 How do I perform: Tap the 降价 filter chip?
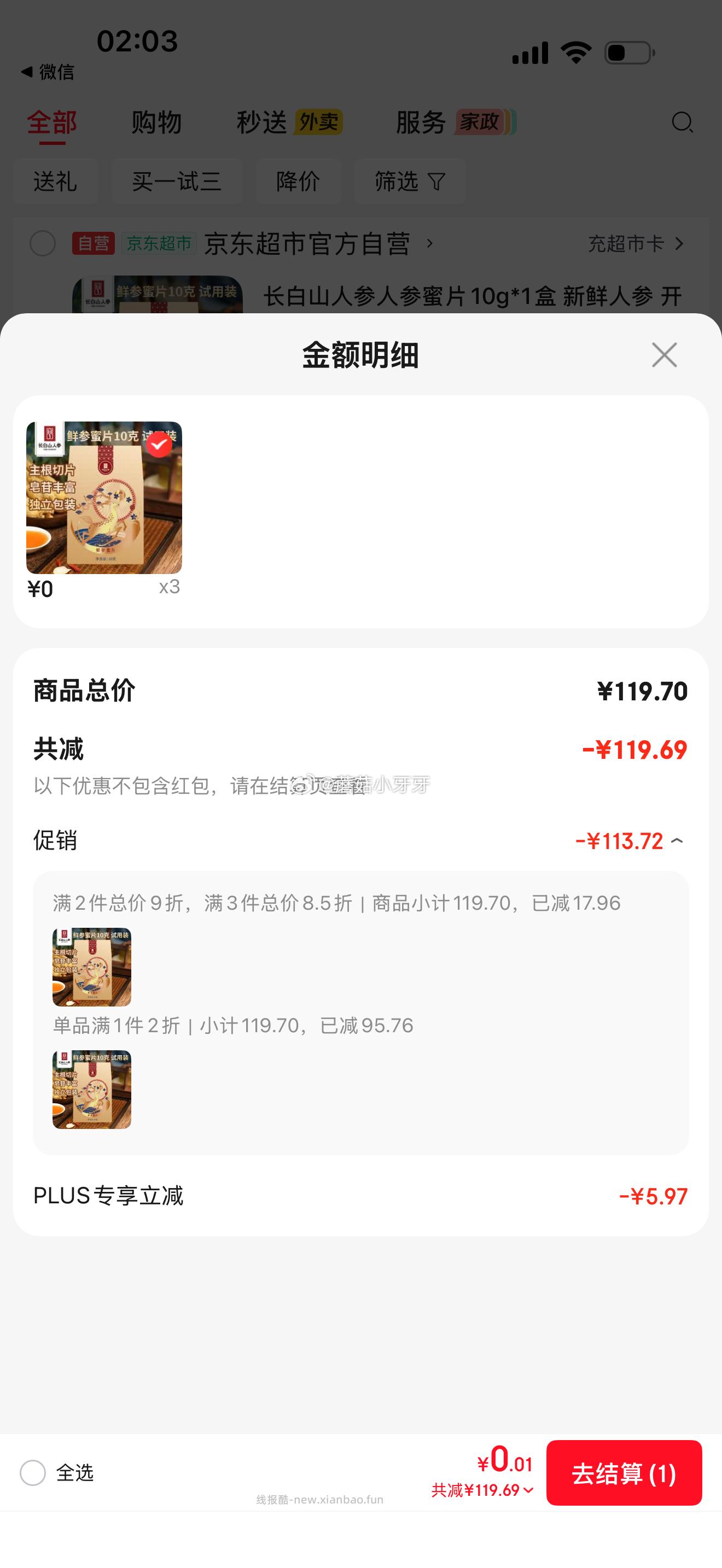[x=298, y=181]
